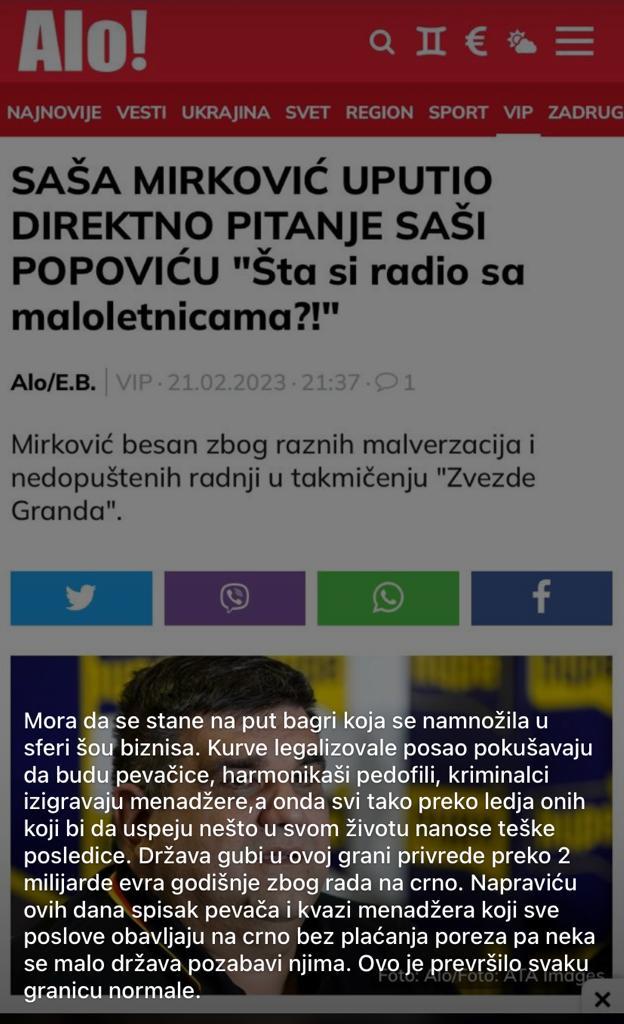
Task: Switch to the Najnovije section
Action: point(54,113)
